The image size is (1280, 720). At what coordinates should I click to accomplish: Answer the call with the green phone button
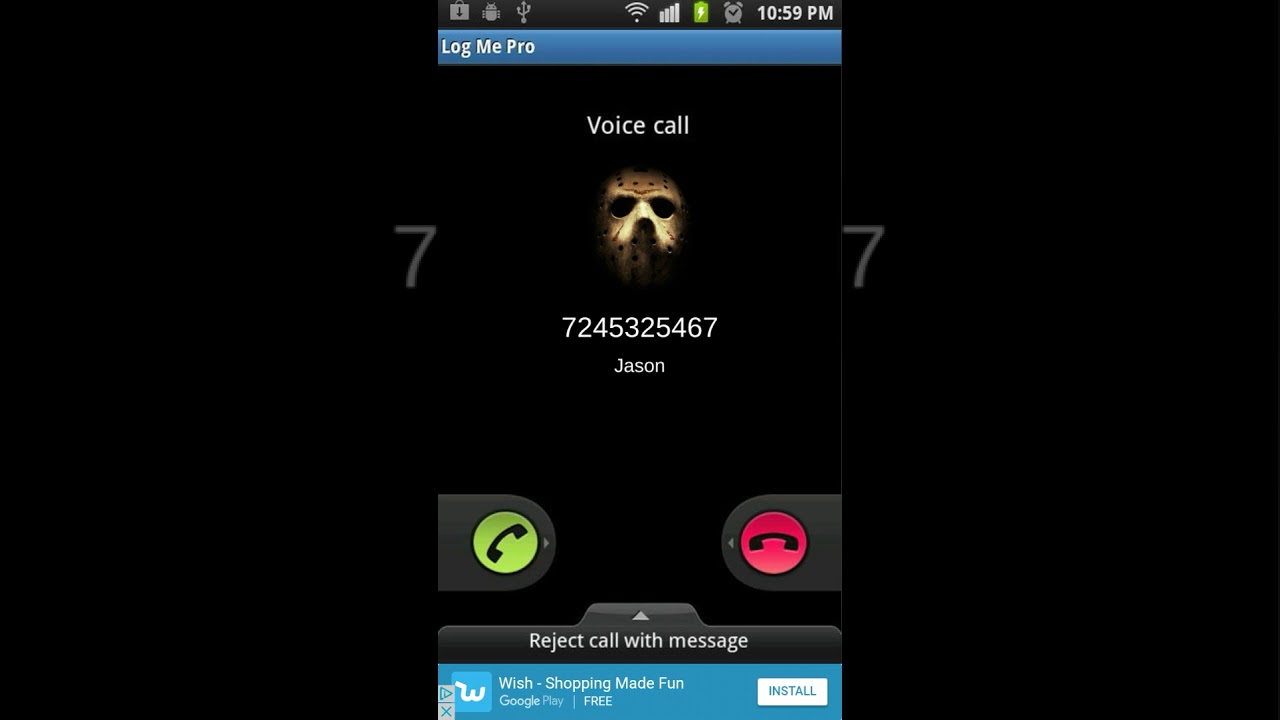505,543
